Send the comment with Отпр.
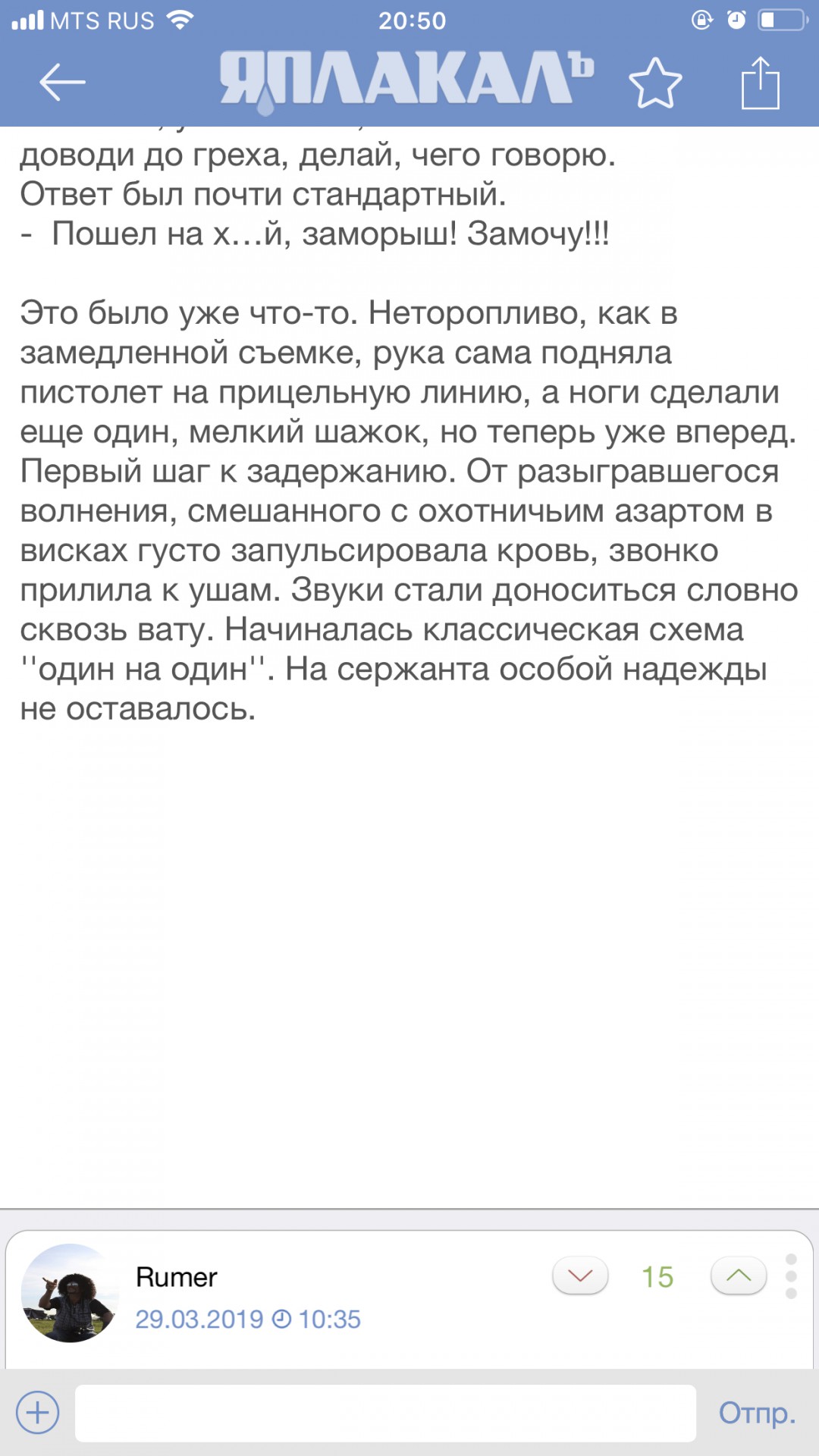Screen dimensions: 819x1456 point(757,1413)
